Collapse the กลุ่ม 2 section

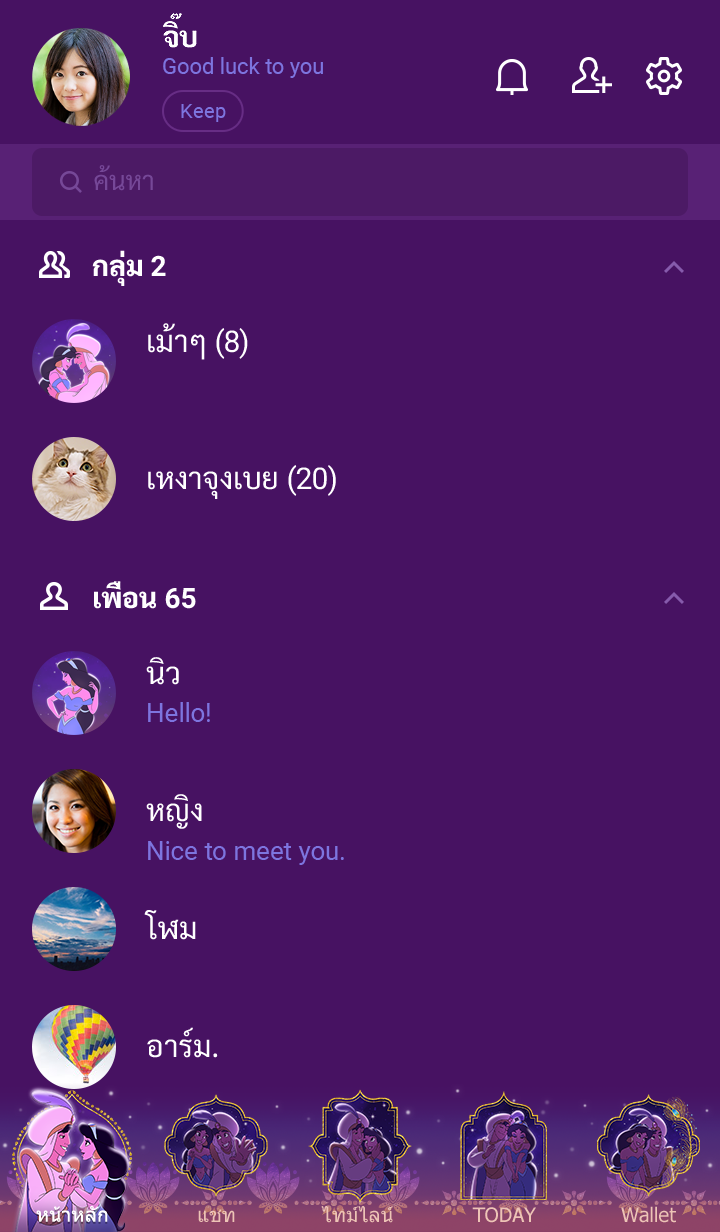pyautogui.click(x=674, y=267)
